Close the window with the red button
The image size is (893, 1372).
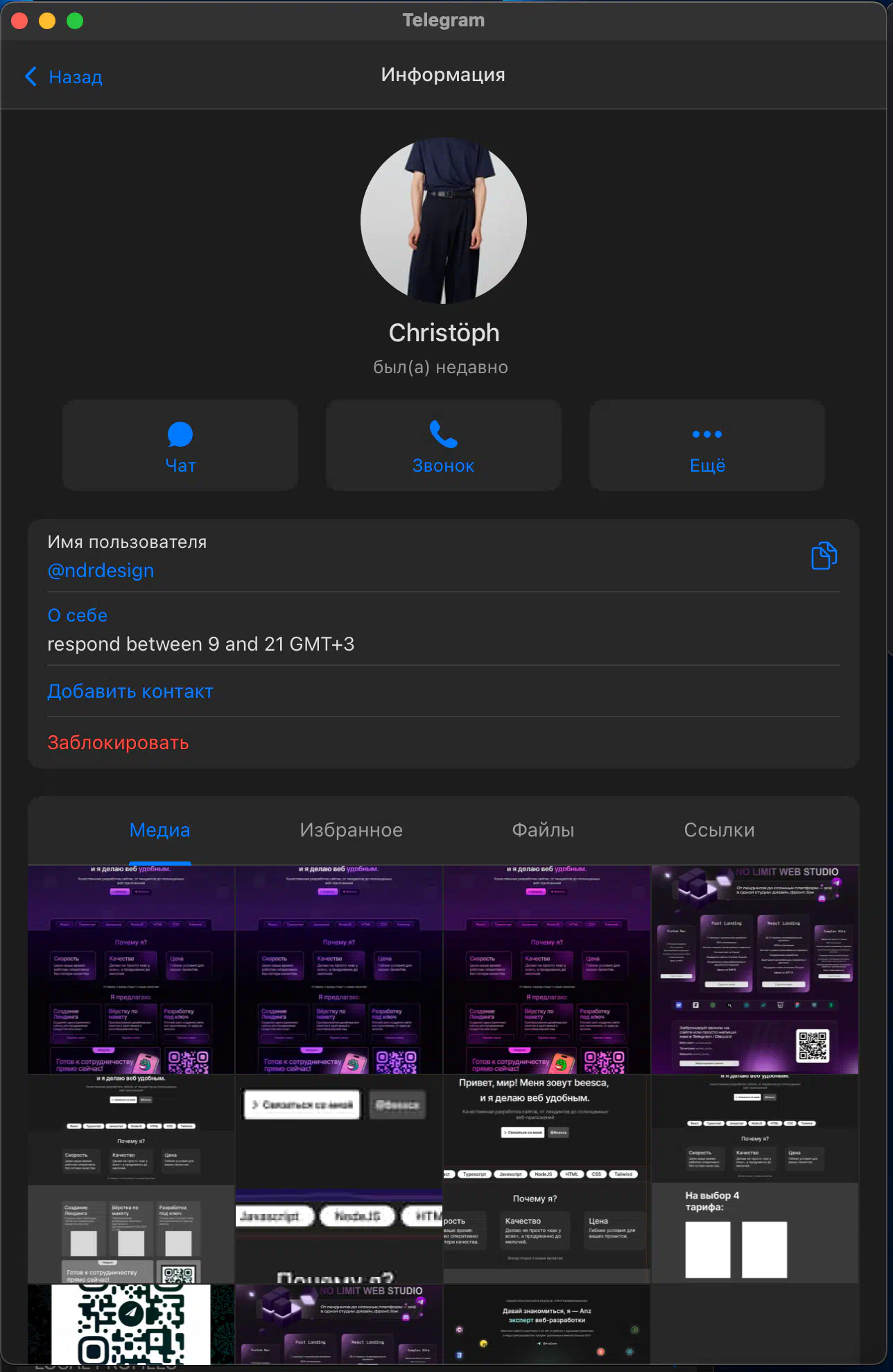[19, 21]
